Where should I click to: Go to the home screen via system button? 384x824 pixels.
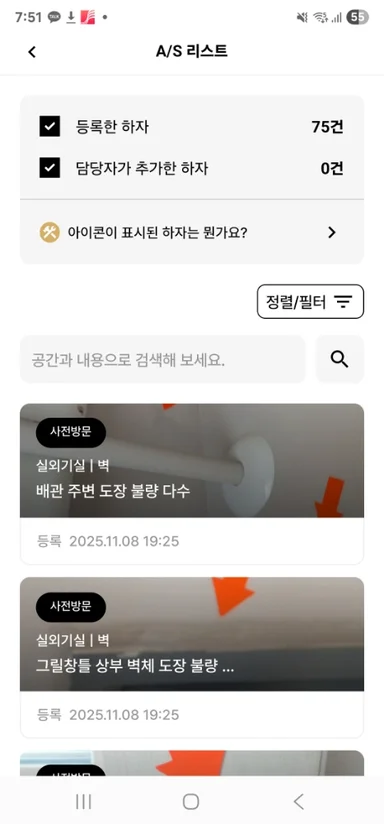[191, 801]
